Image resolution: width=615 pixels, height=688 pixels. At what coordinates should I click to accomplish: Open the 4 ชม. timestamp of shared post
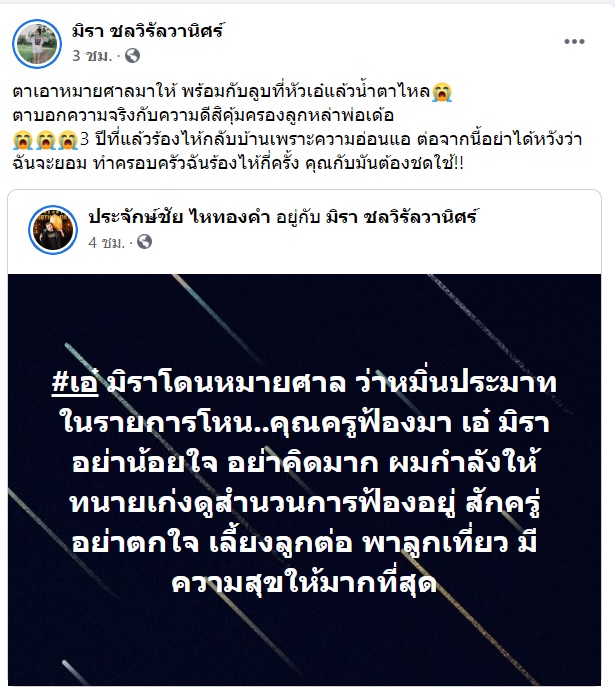(x=103, y=242)
